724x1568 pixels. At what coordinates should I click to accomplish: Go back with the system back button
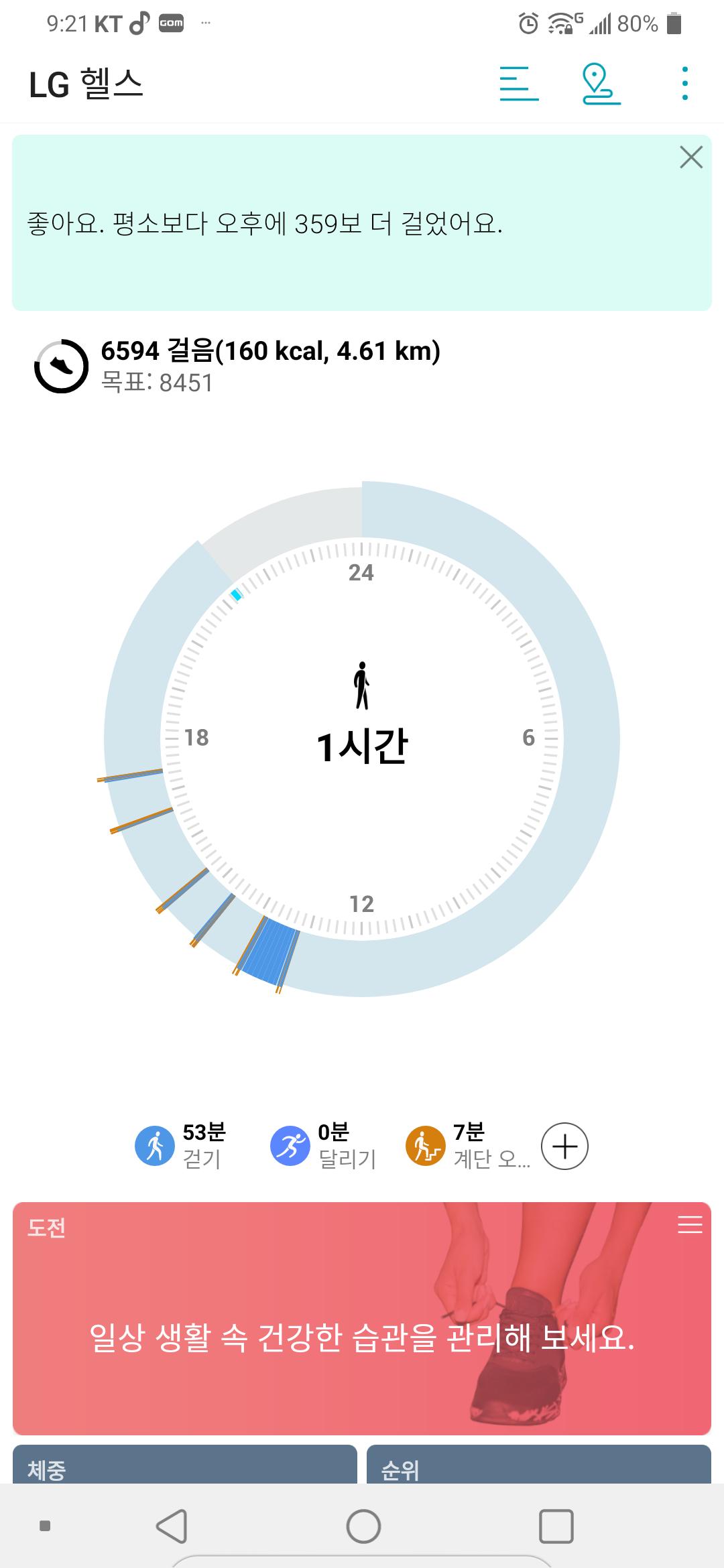[172, 1526]
